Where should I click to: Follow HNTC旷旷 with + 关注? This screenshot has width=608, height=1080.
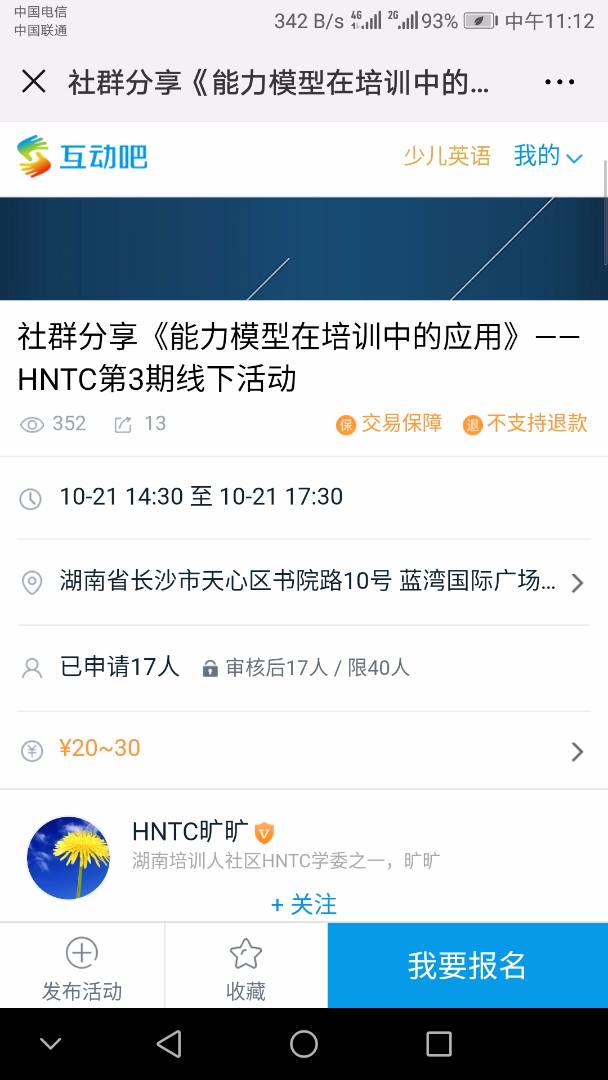[x=304, y=904]
